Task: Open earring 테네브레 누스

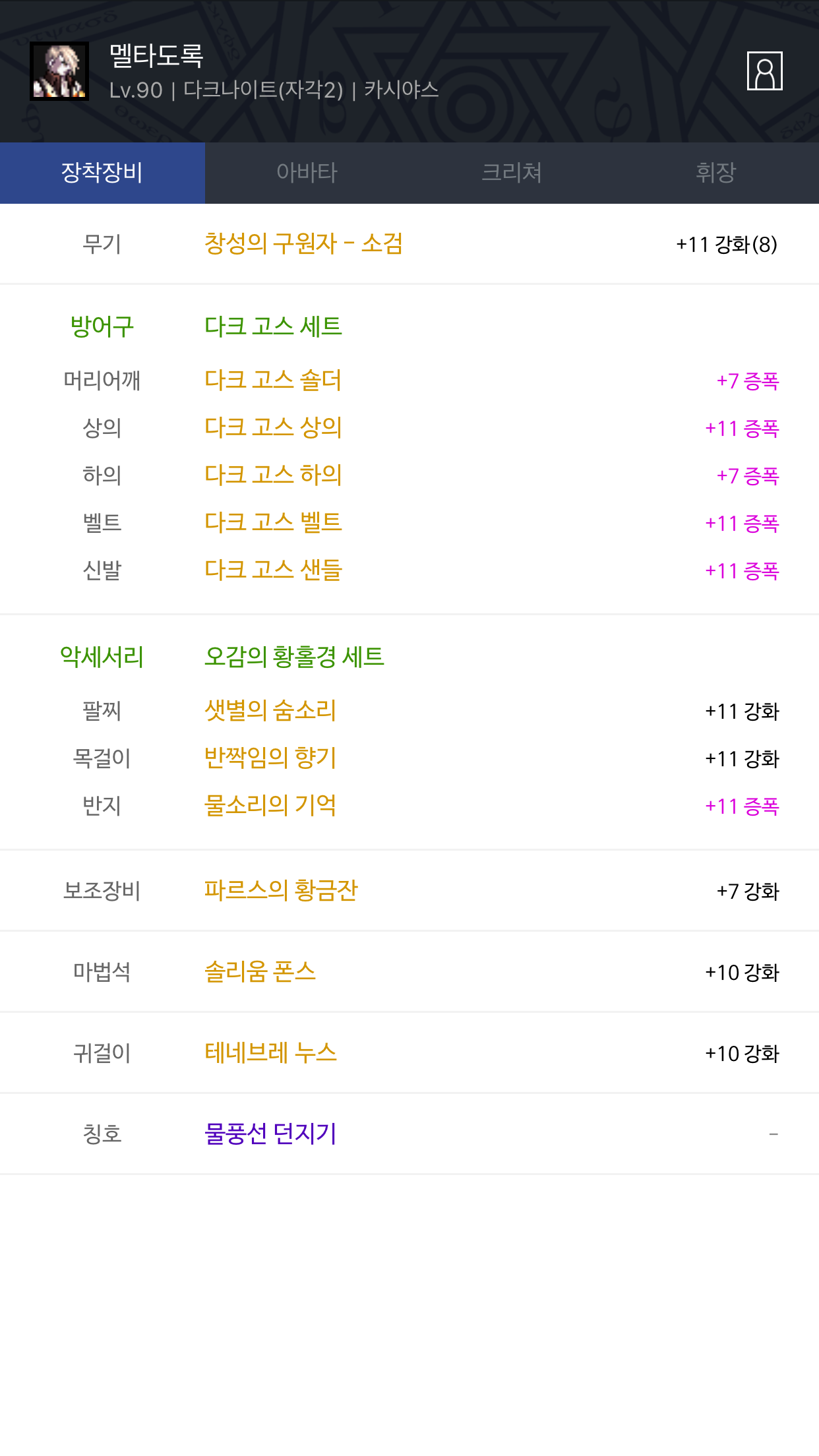Action: click(x=271, y=1053)
